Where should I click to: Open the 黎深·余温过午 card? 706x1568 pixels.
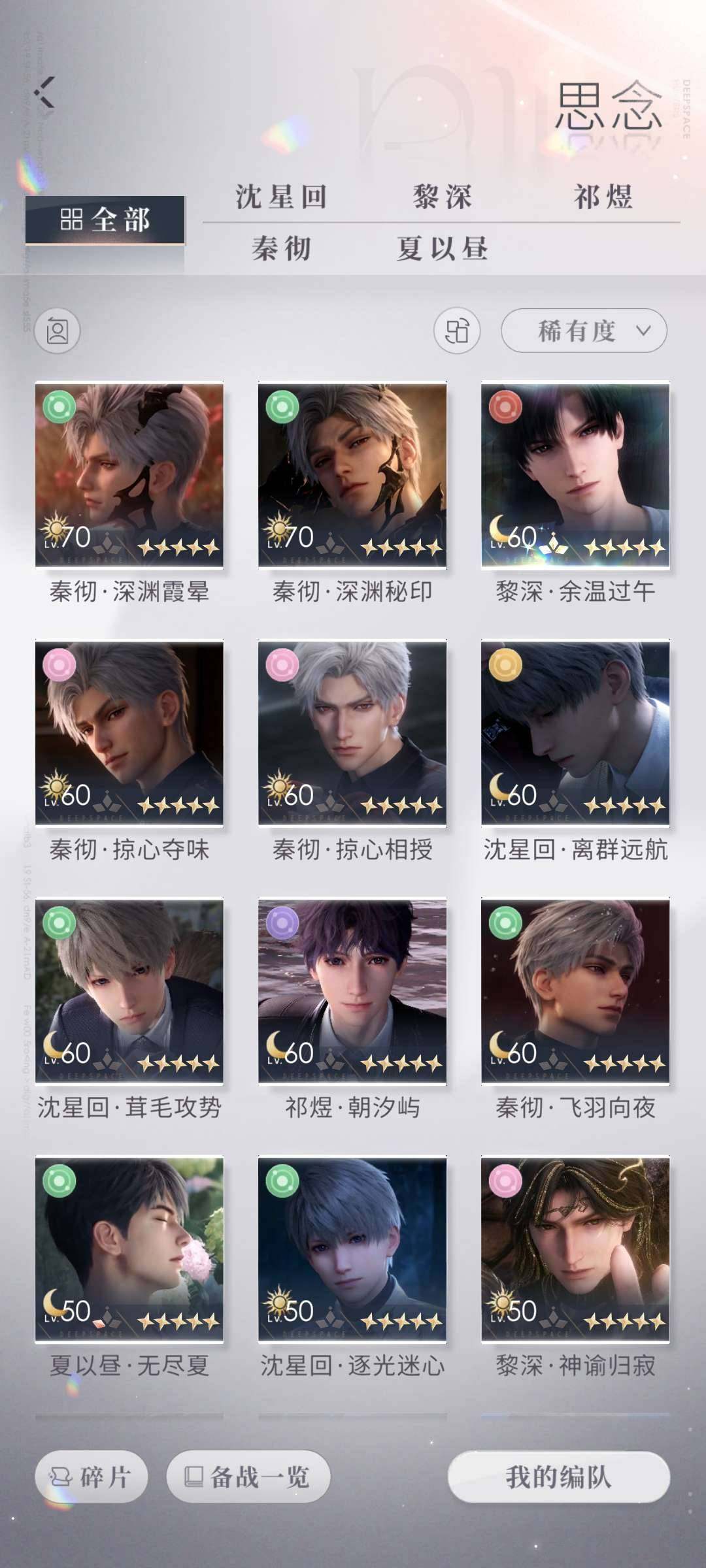[575, 475]
